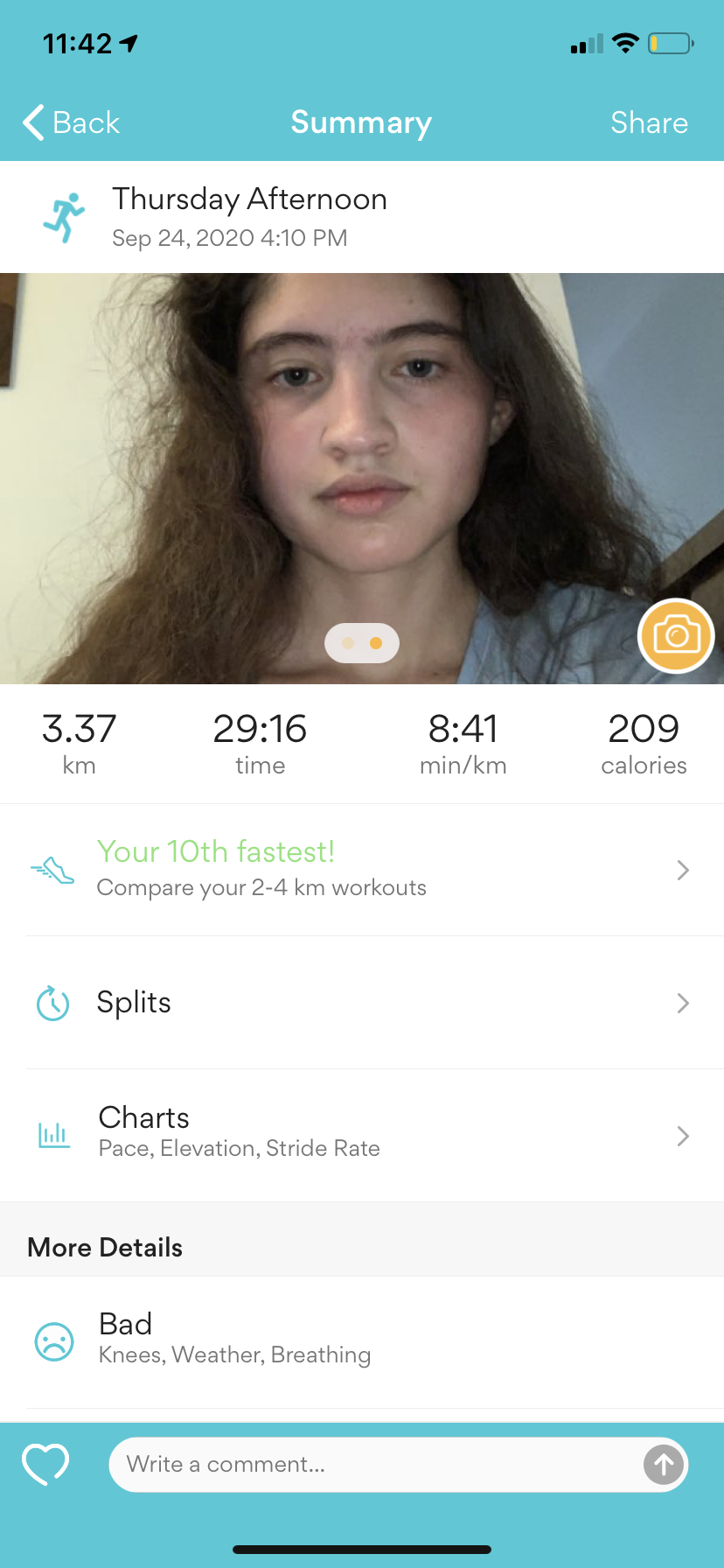Tap the Write a comment field
The height and width of the screenshot is (1568, 724).
pos(376,1464)
